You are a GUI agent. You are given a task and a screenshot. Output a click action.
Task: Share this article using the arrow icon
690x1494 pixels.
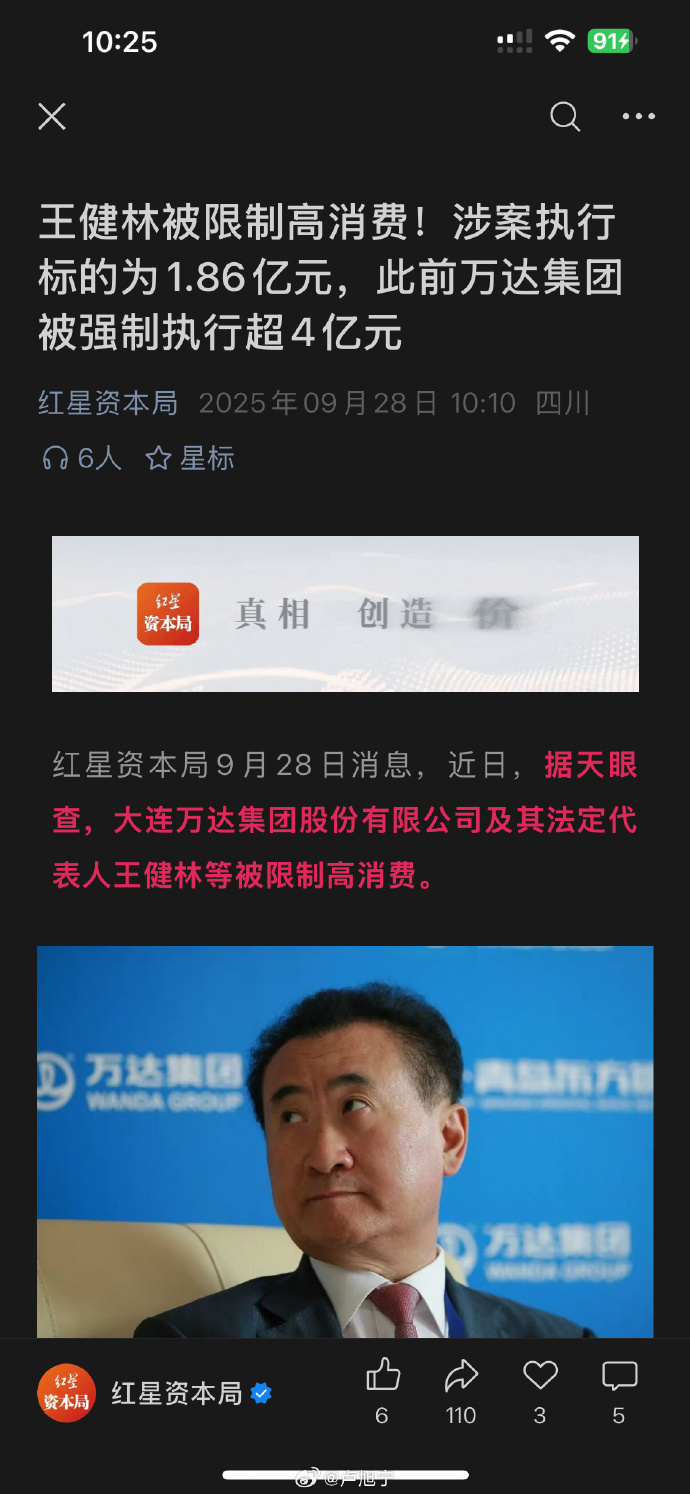pos(461,1377)
